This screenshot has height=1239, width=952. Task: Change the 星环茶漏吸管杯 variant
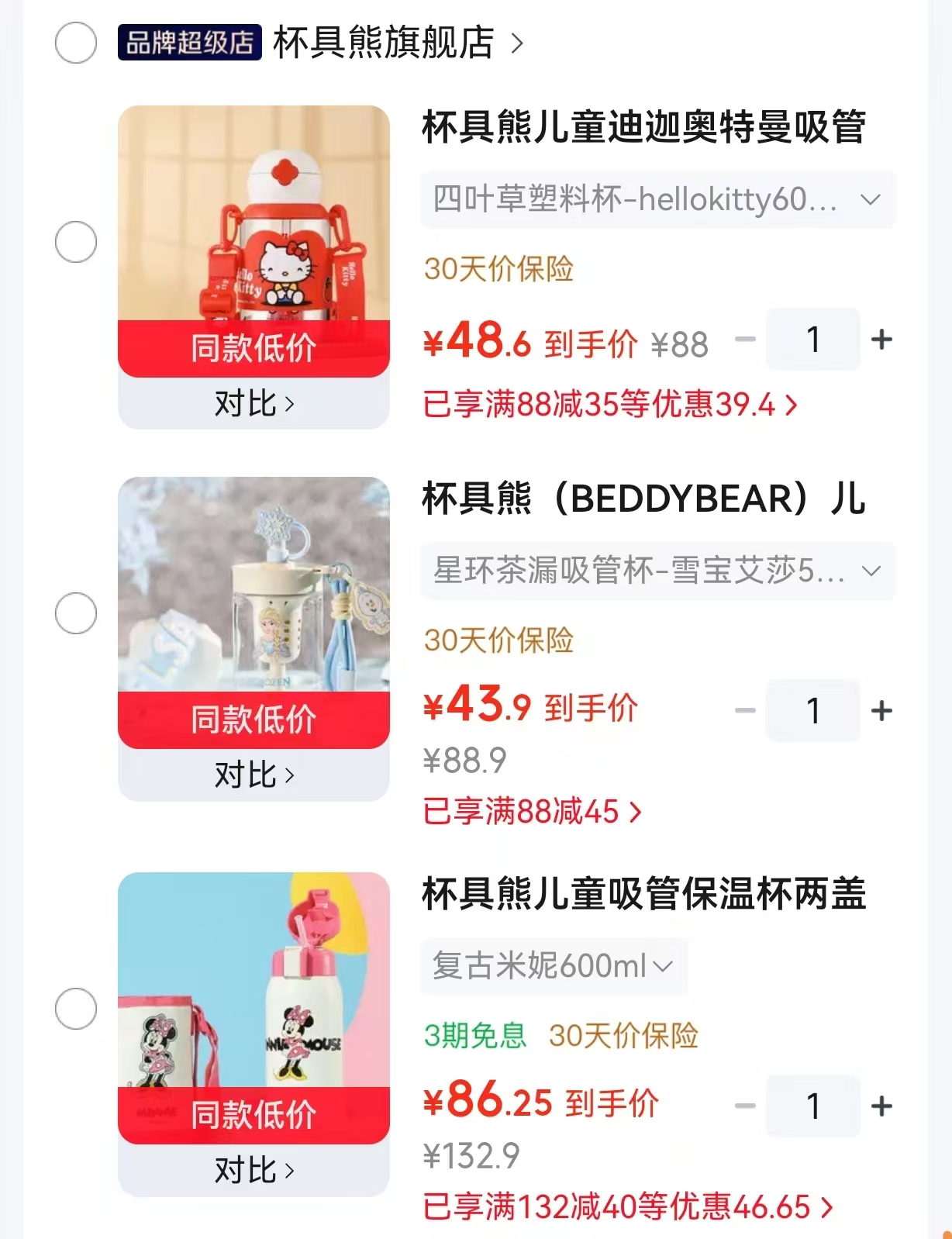(x=658, y=571)
